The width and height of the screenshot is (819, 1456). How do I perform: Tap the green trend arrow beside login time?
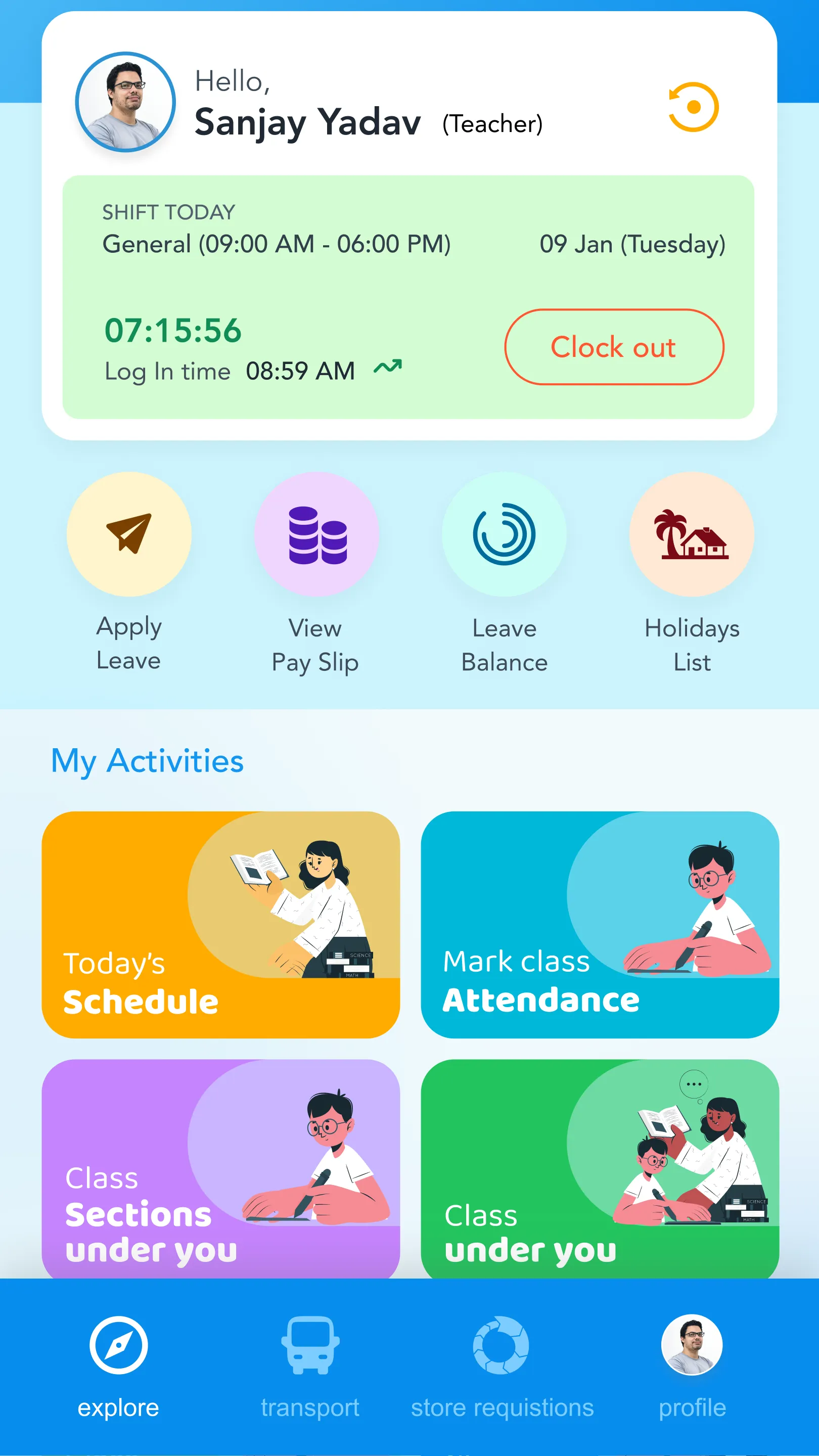pyautogui.click(x=388, y=368)
